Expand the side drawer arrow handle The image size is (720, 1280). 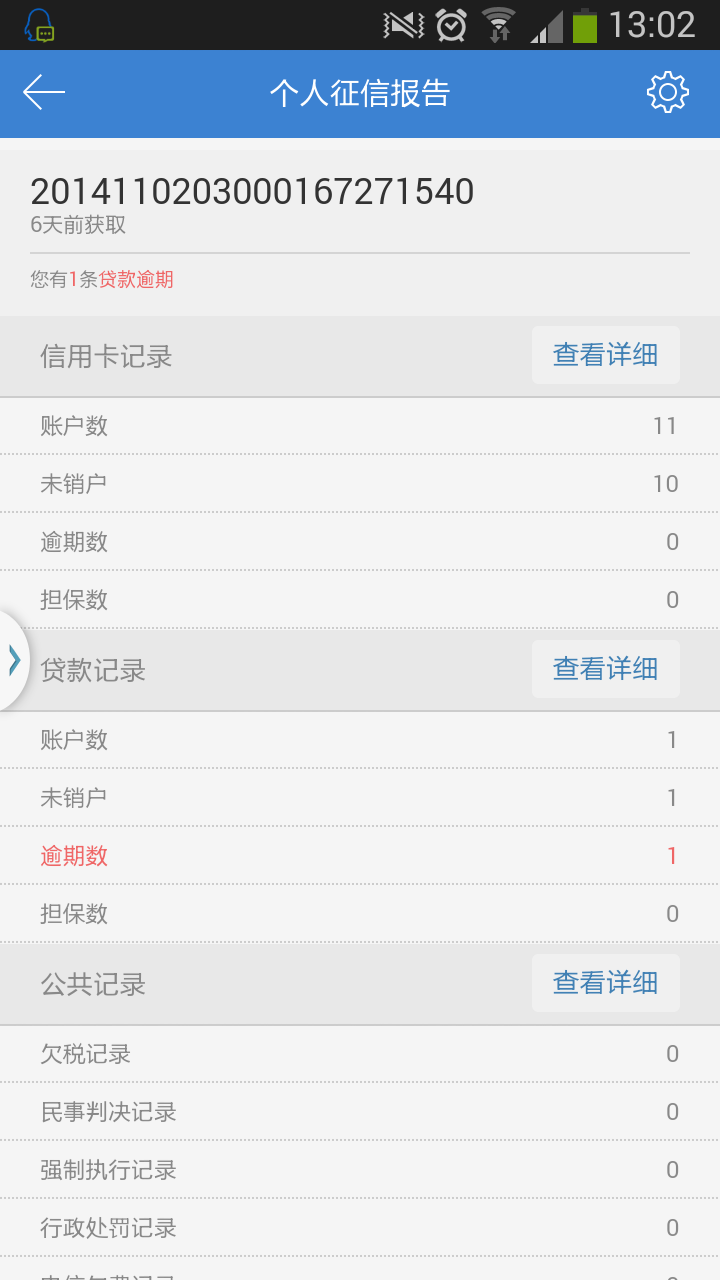pos(14,660)
